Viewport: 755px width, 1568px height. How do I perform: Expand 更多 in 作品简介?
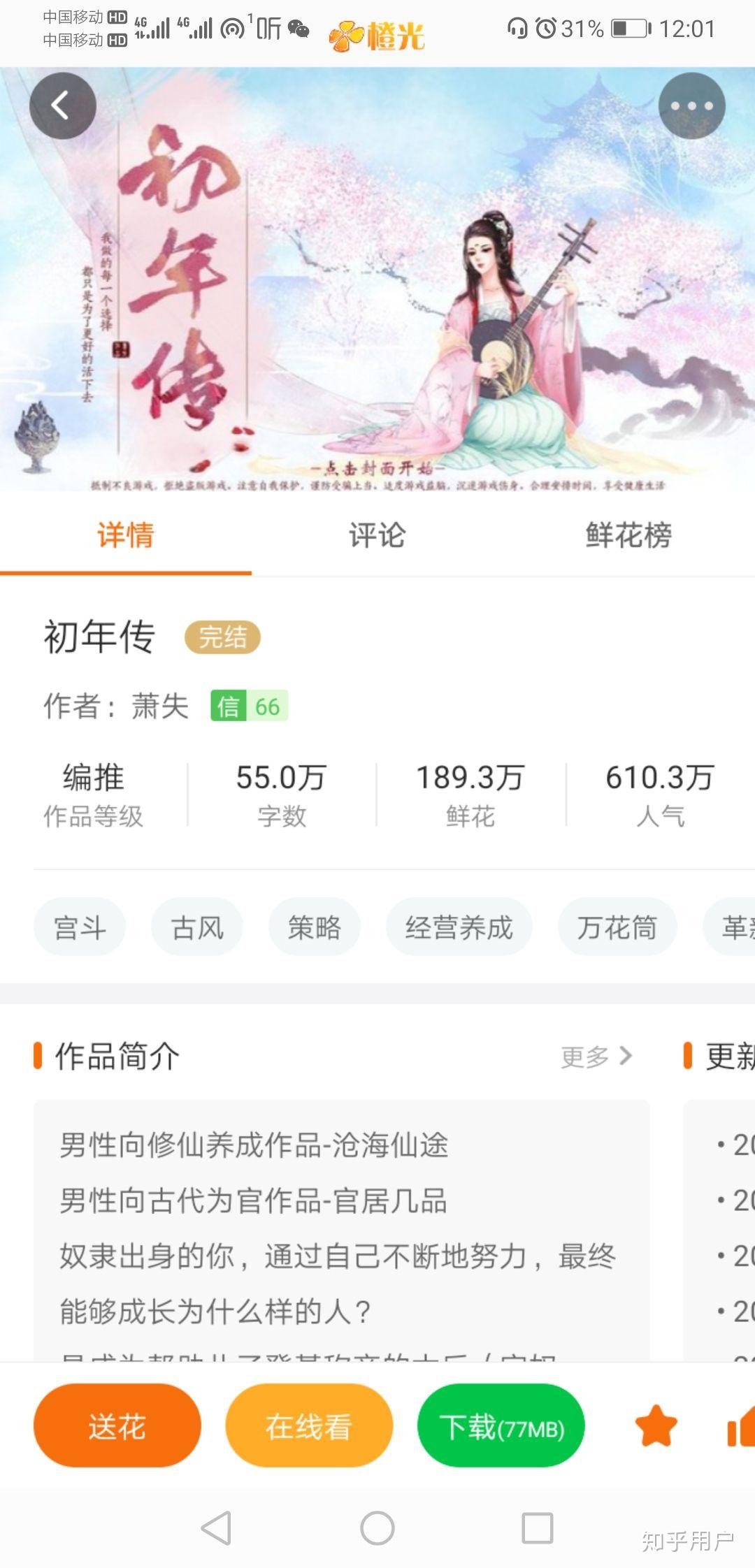pyautogui.click(x=596, y=1057)
